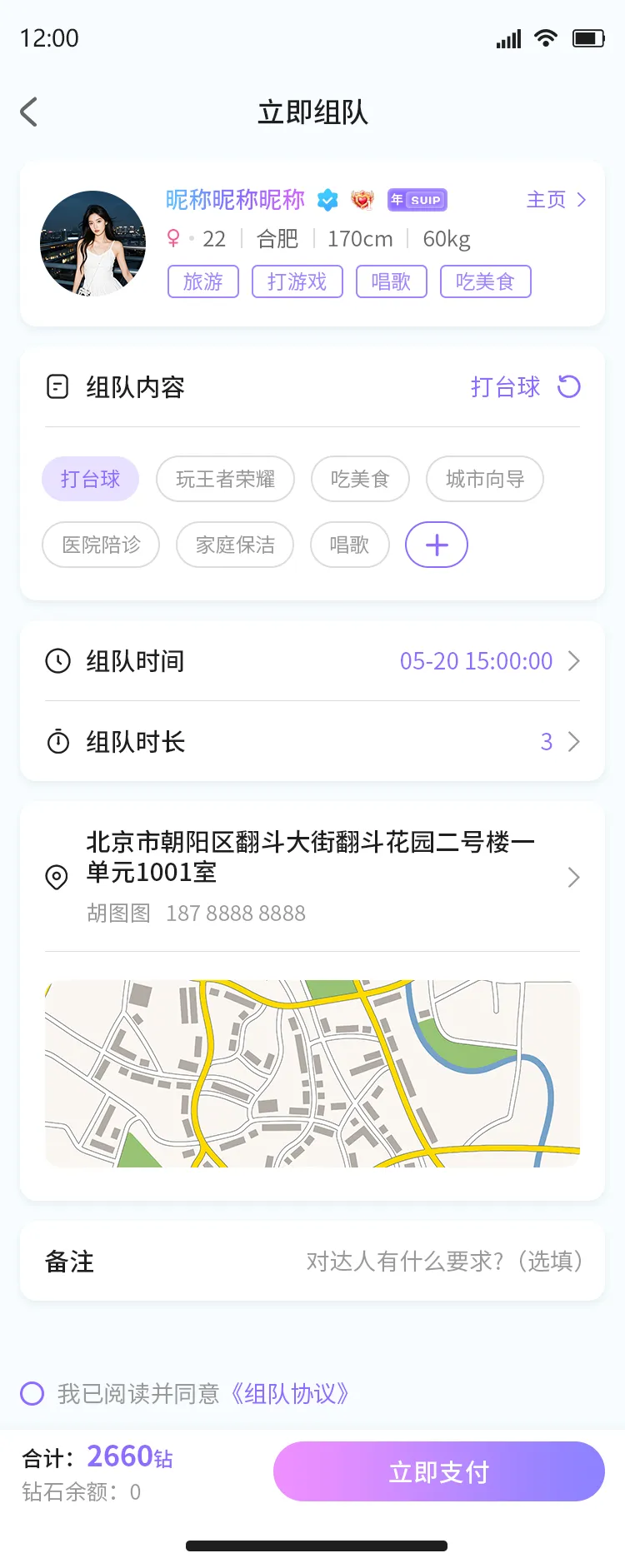Image resolution: width=625 pixels, height=1568 pixels.
Task: Select the 打台球 activity chip
Action: click(x=90, y=479)
